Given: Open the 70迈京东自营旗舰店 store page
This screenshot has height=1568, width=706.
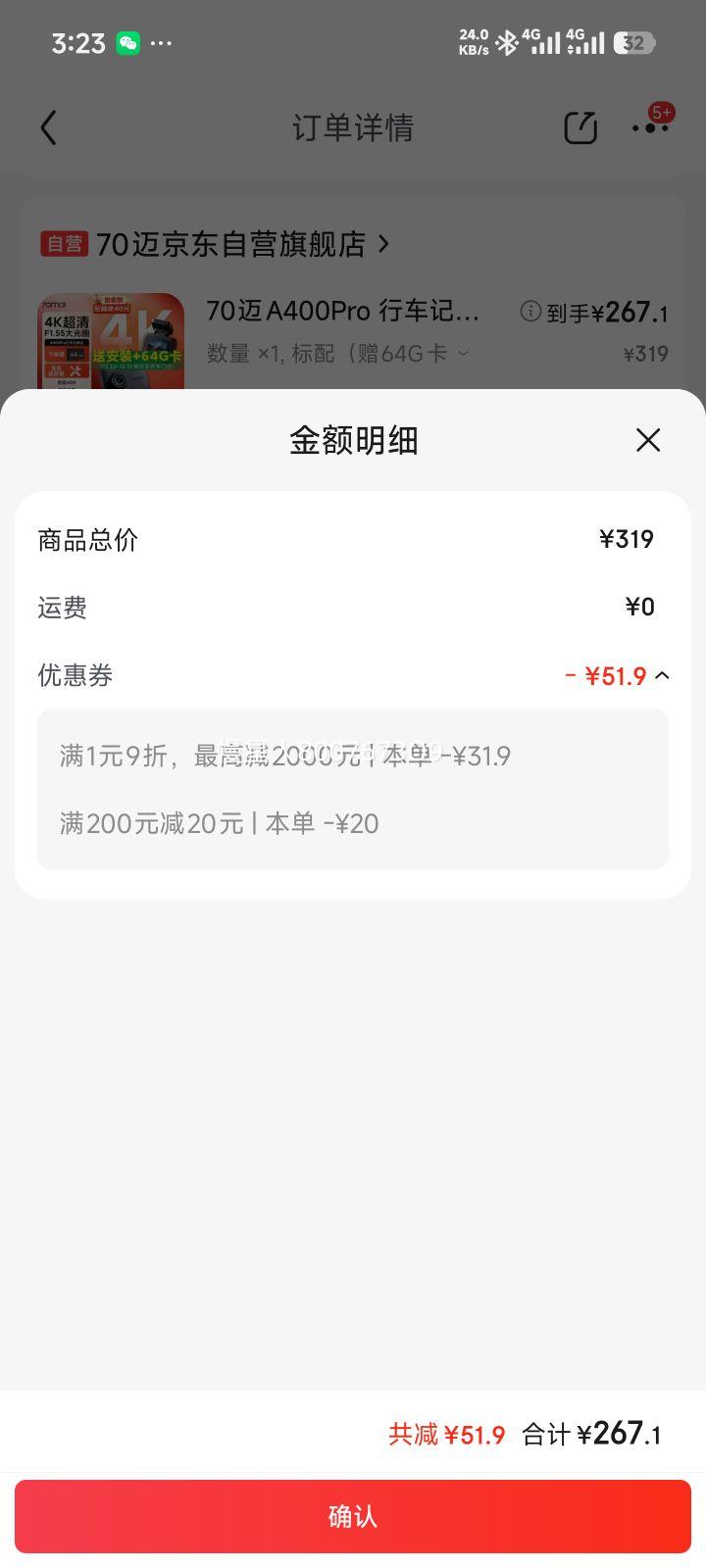Looking at the screenshot, I should coord(235,244).
